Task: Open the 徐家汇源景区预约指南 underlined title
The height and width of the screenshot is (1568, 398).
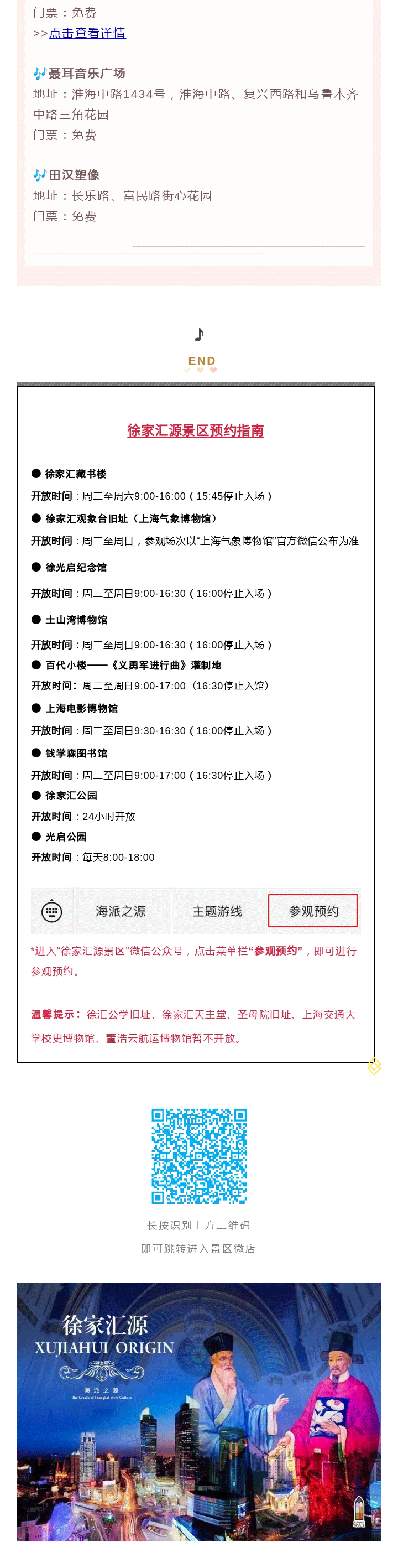Action: click(x=195, y=430)
